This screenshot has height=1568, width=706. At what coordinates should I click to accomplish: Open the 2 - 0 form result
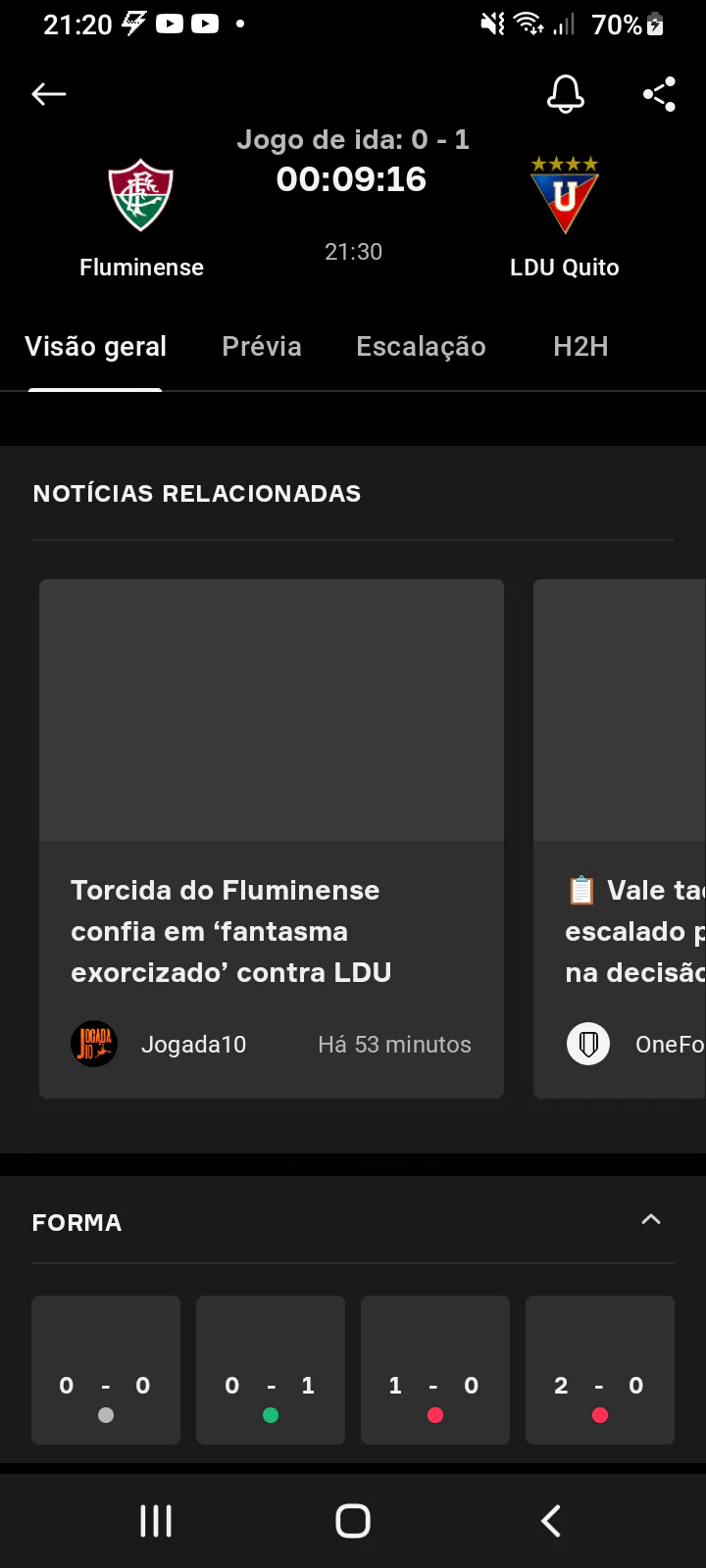tap(600, 1370)
